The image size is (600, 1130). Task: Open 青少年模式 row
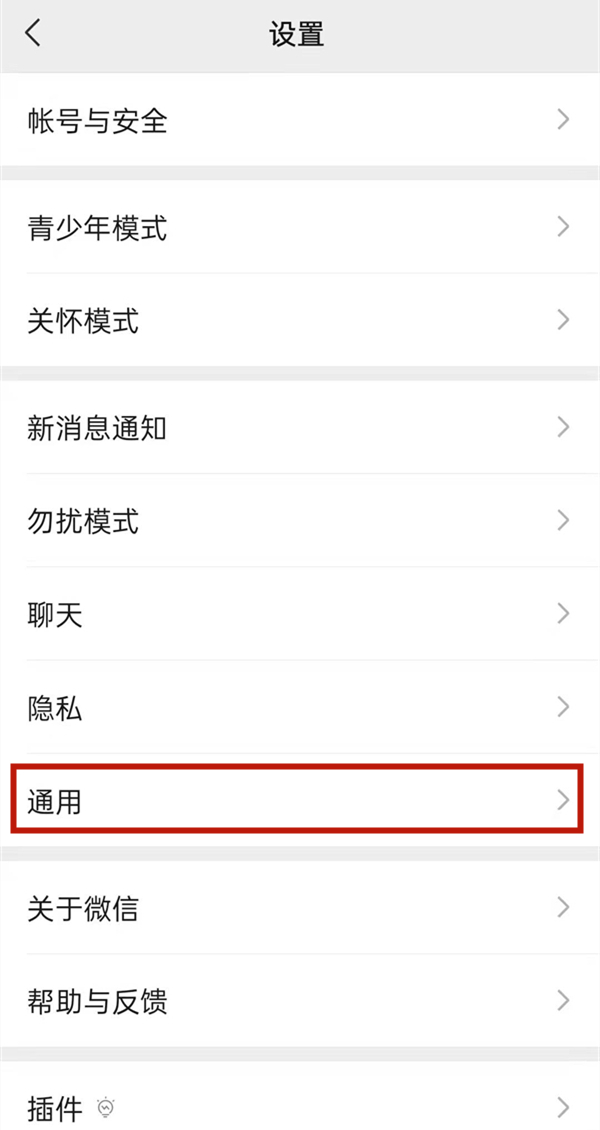300,227
